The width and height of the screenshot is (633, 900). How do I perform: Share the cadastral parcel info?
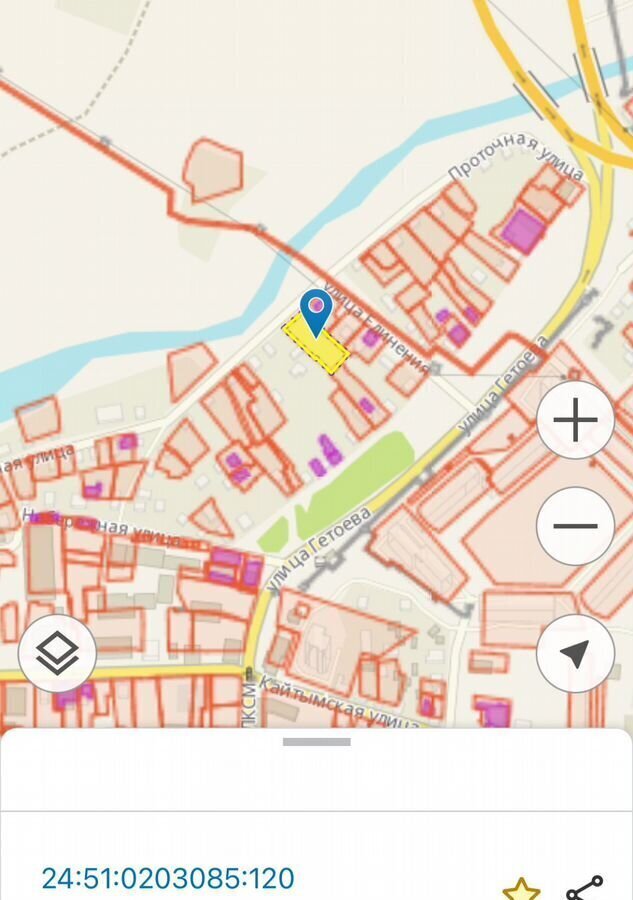point(584,888)
